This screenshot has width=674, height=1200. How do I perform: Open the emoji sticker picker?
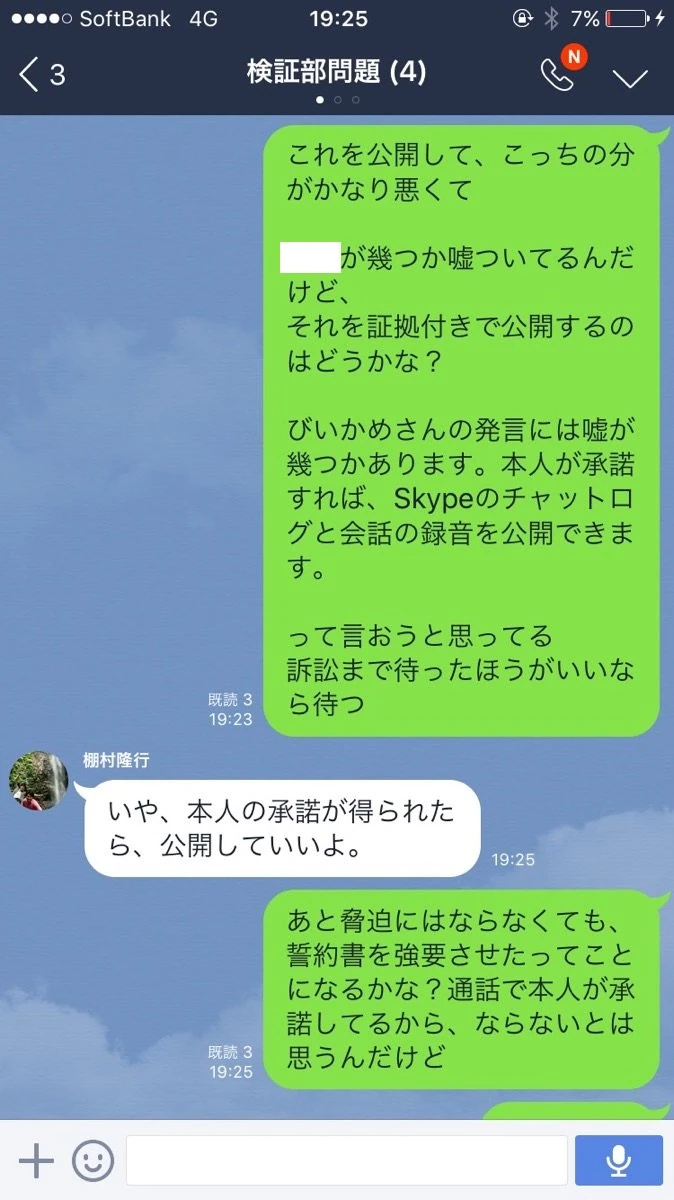click(x=93, y=1160)
